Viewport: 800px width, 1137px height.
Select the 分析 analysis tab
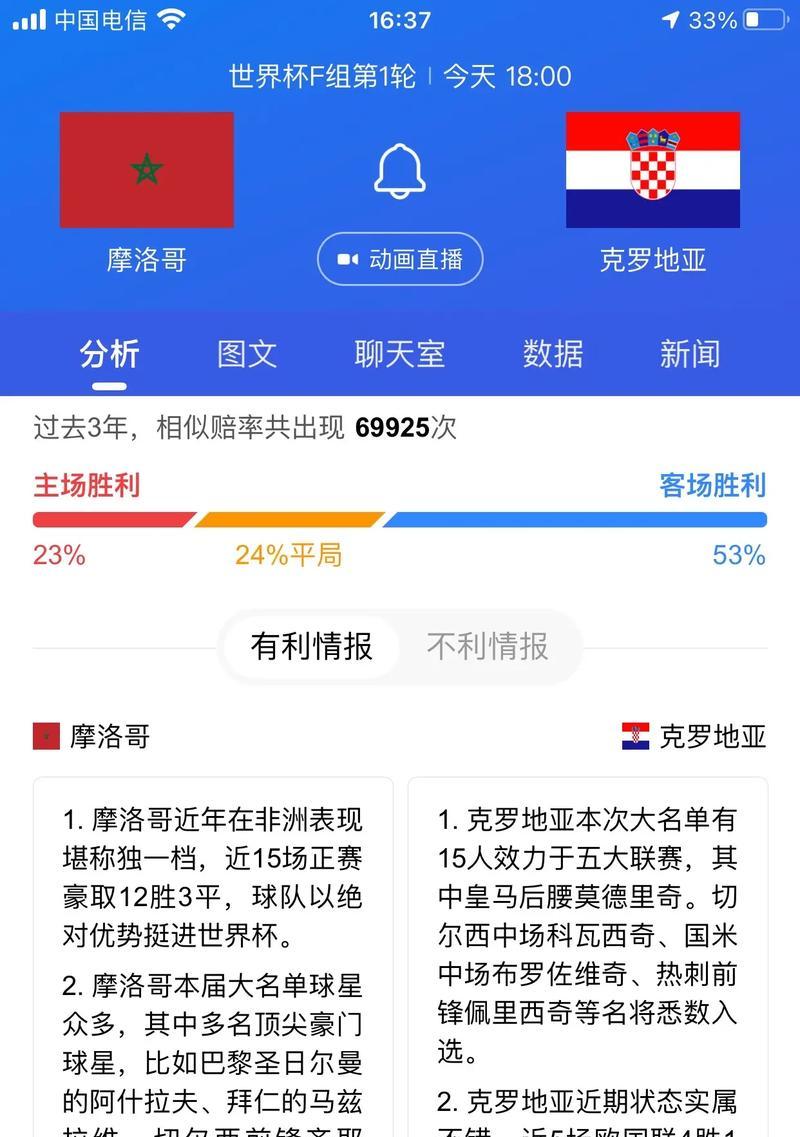tap(110, 354)
